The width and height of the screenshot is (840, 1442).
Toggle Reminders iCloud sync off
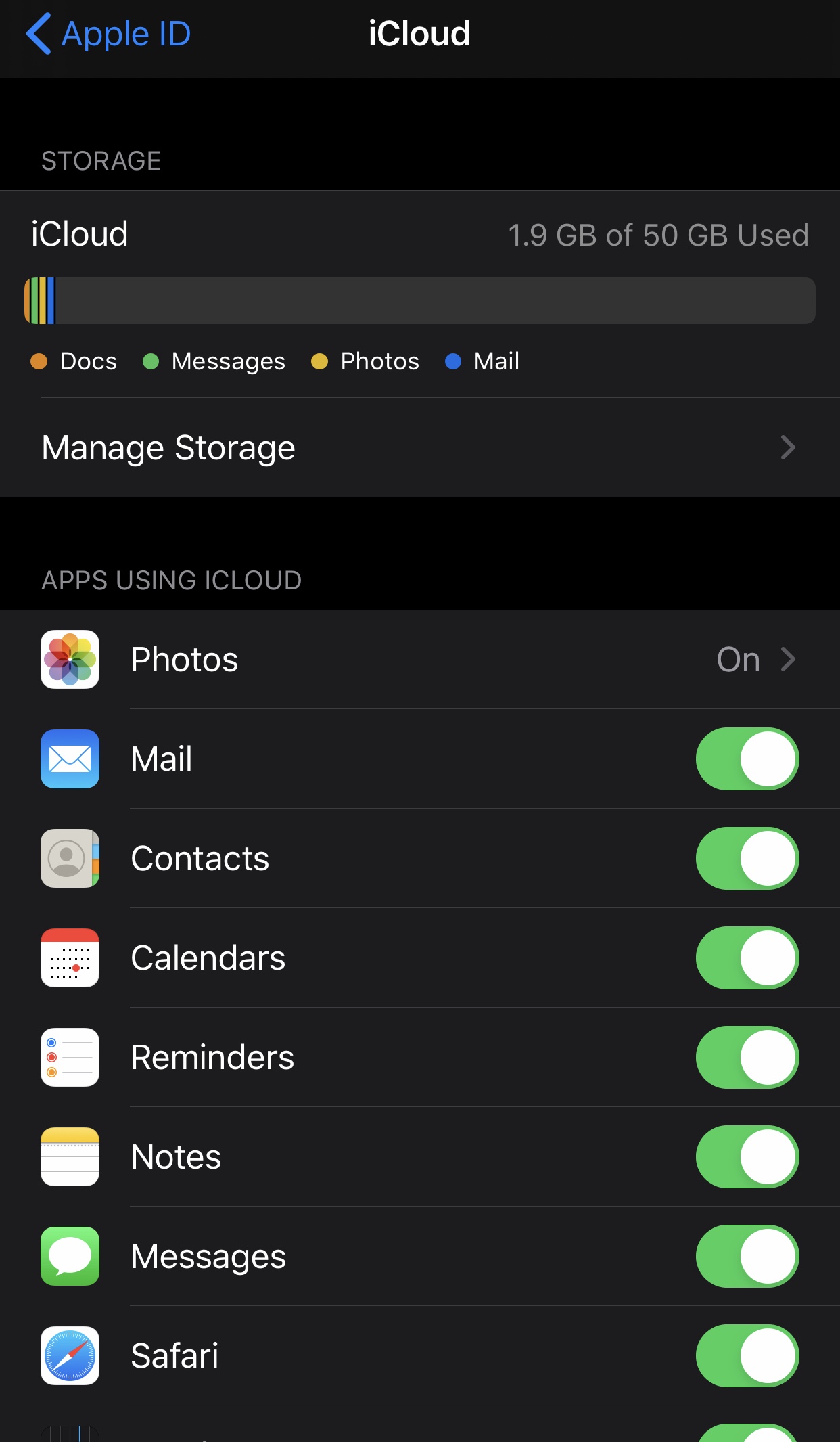click(747, 1058)
